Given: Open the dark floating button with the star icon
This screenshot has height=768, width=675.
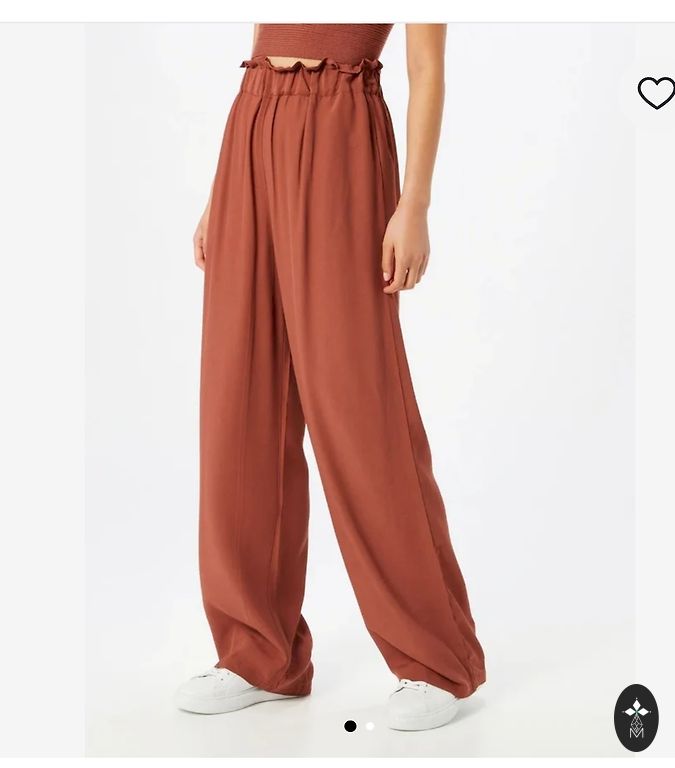Looking at the screenshot, I should point(636,717).
